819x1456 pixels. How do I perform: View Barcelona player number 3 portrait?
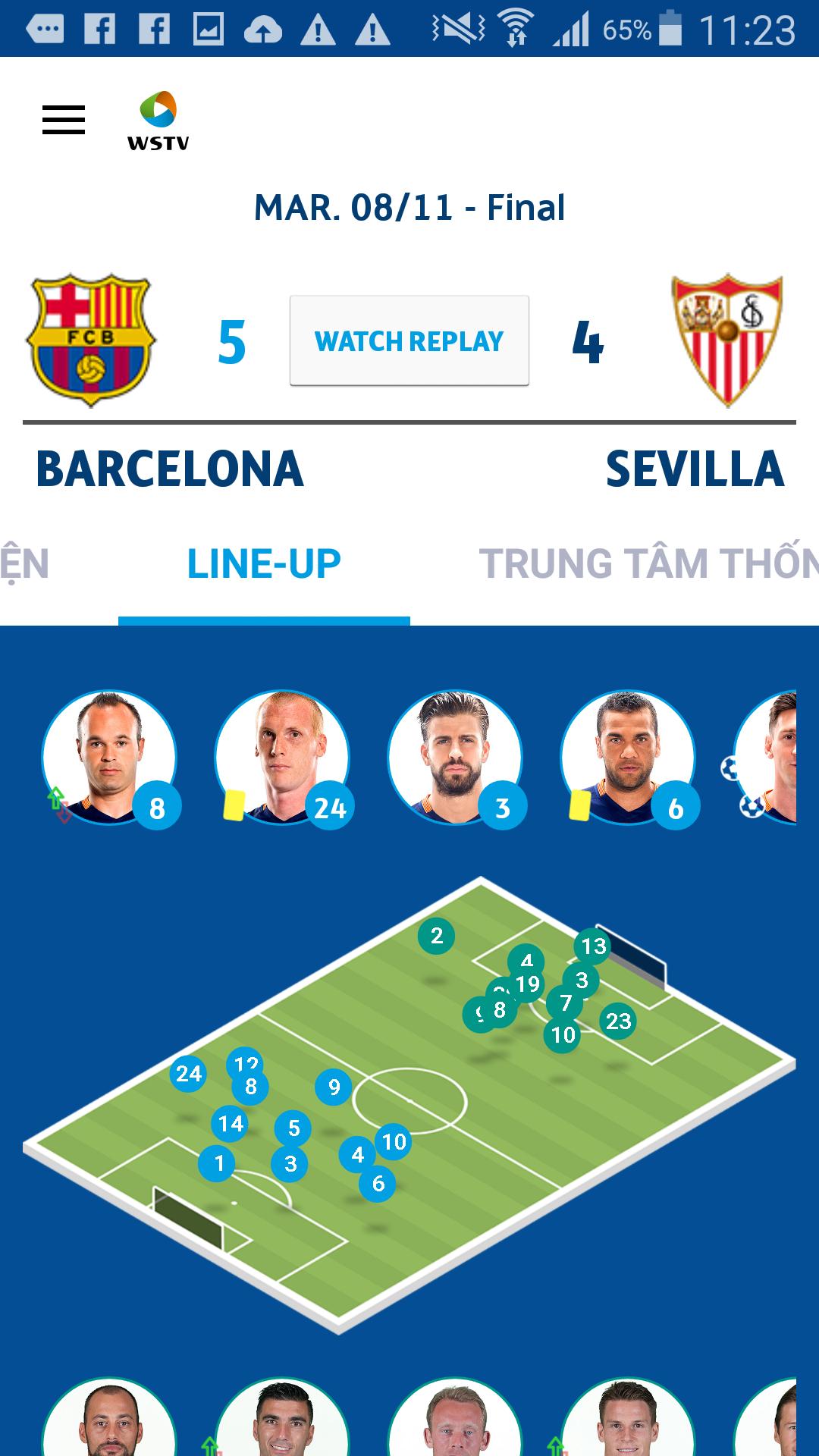coord(455,757)
